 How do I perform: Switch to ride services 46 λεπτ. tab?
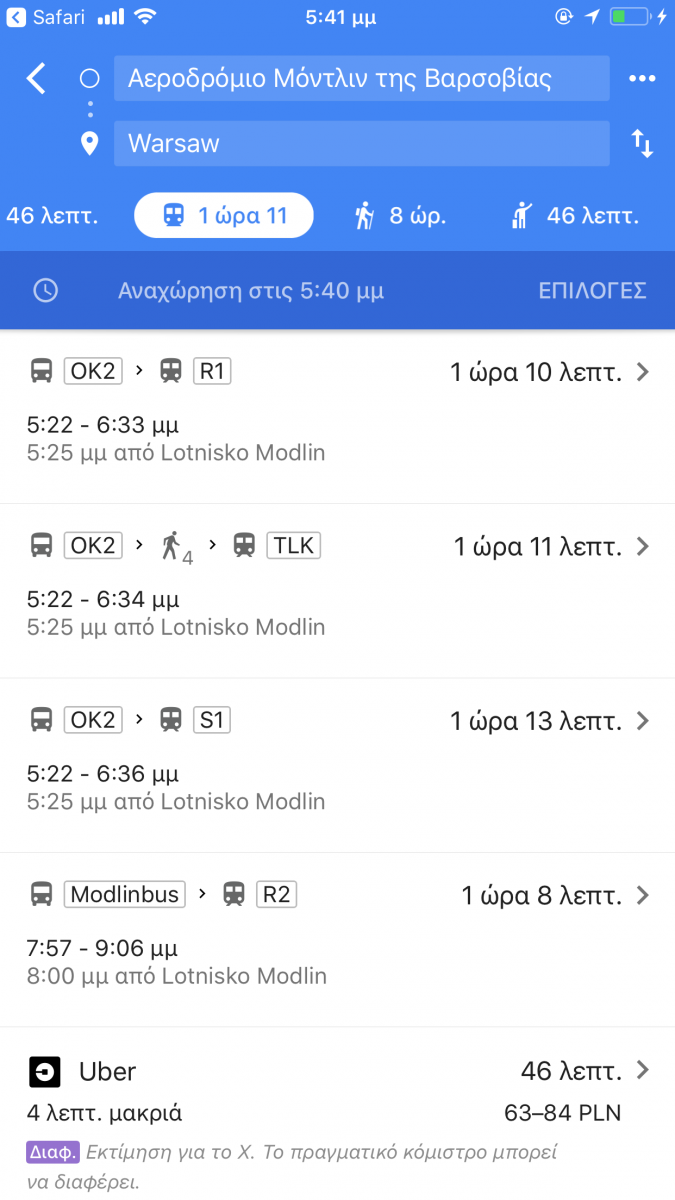click(574, 215)
